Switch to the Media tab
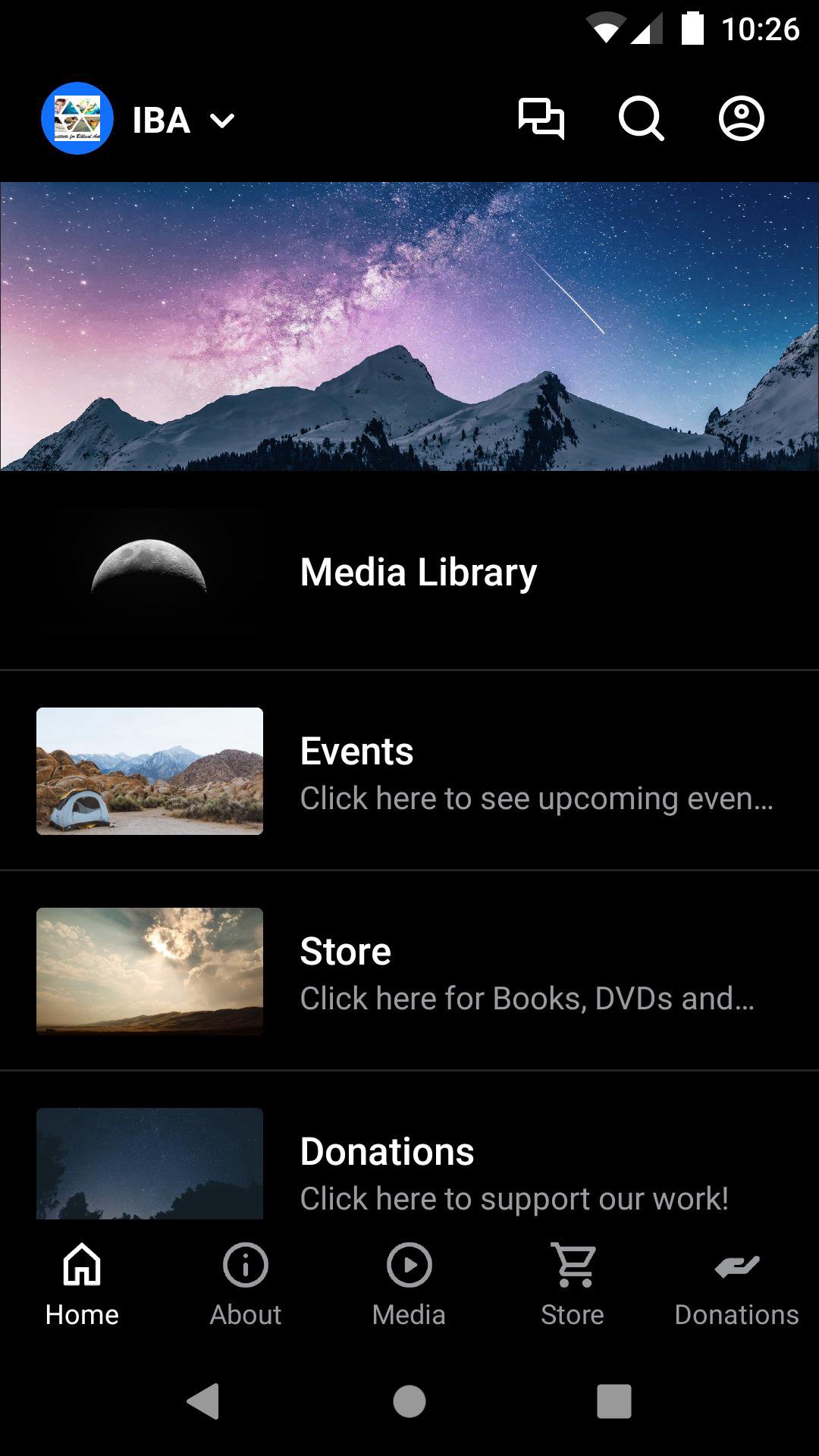Image resolution: width=819 pixels, height=1456 pixels. coord(409,1283)
